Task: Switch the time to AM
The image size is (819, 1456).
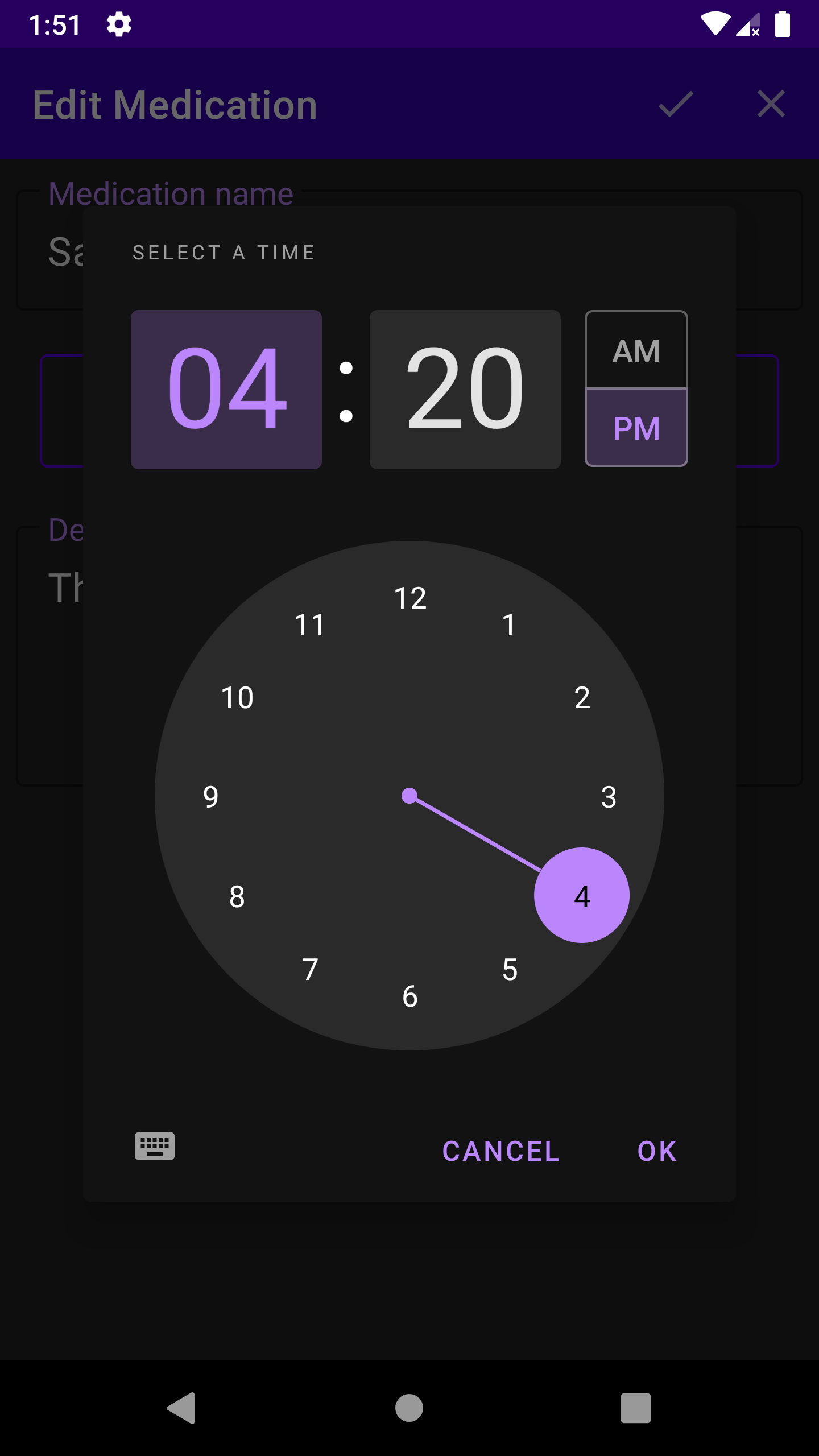Action: pos(636,350)
